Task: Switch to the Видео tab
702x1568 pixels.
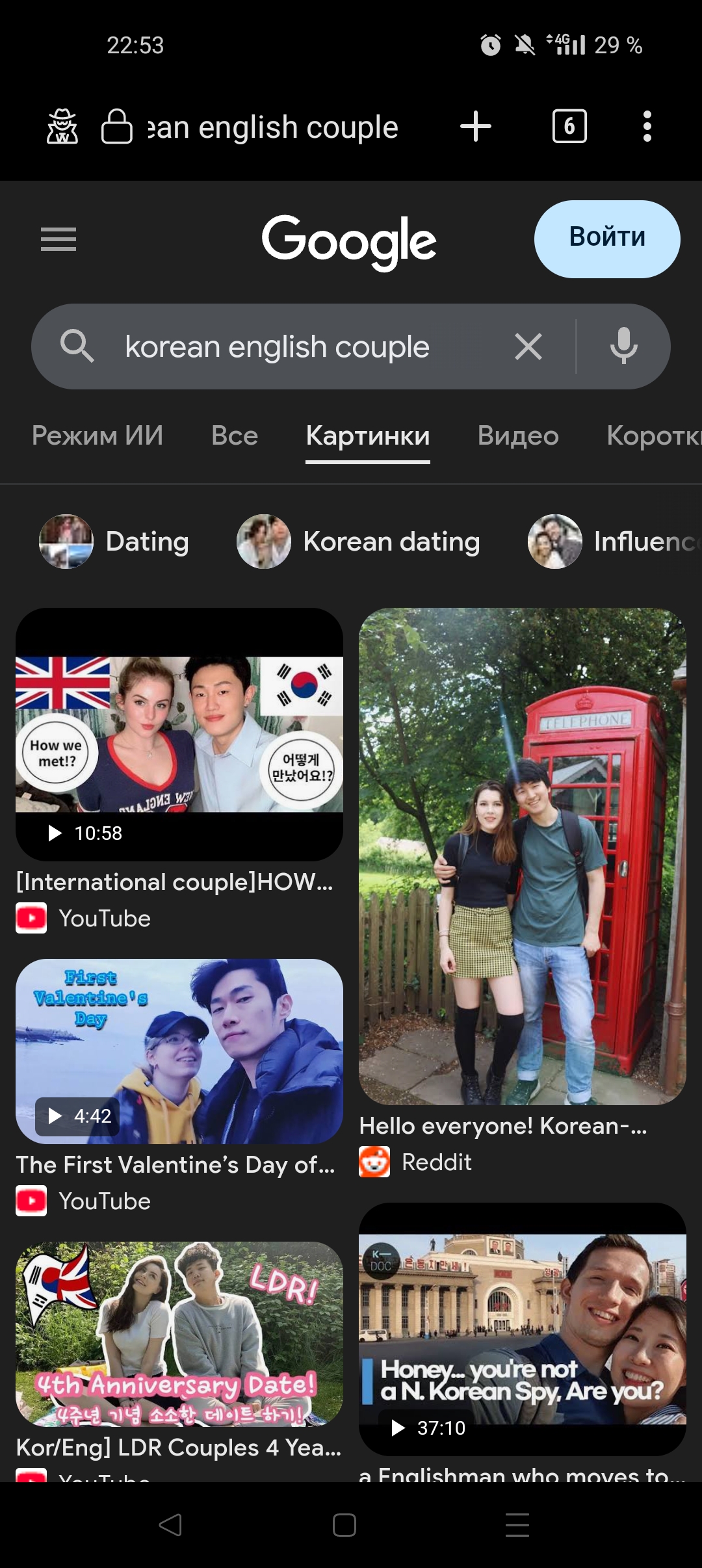Action: [518, 436]
